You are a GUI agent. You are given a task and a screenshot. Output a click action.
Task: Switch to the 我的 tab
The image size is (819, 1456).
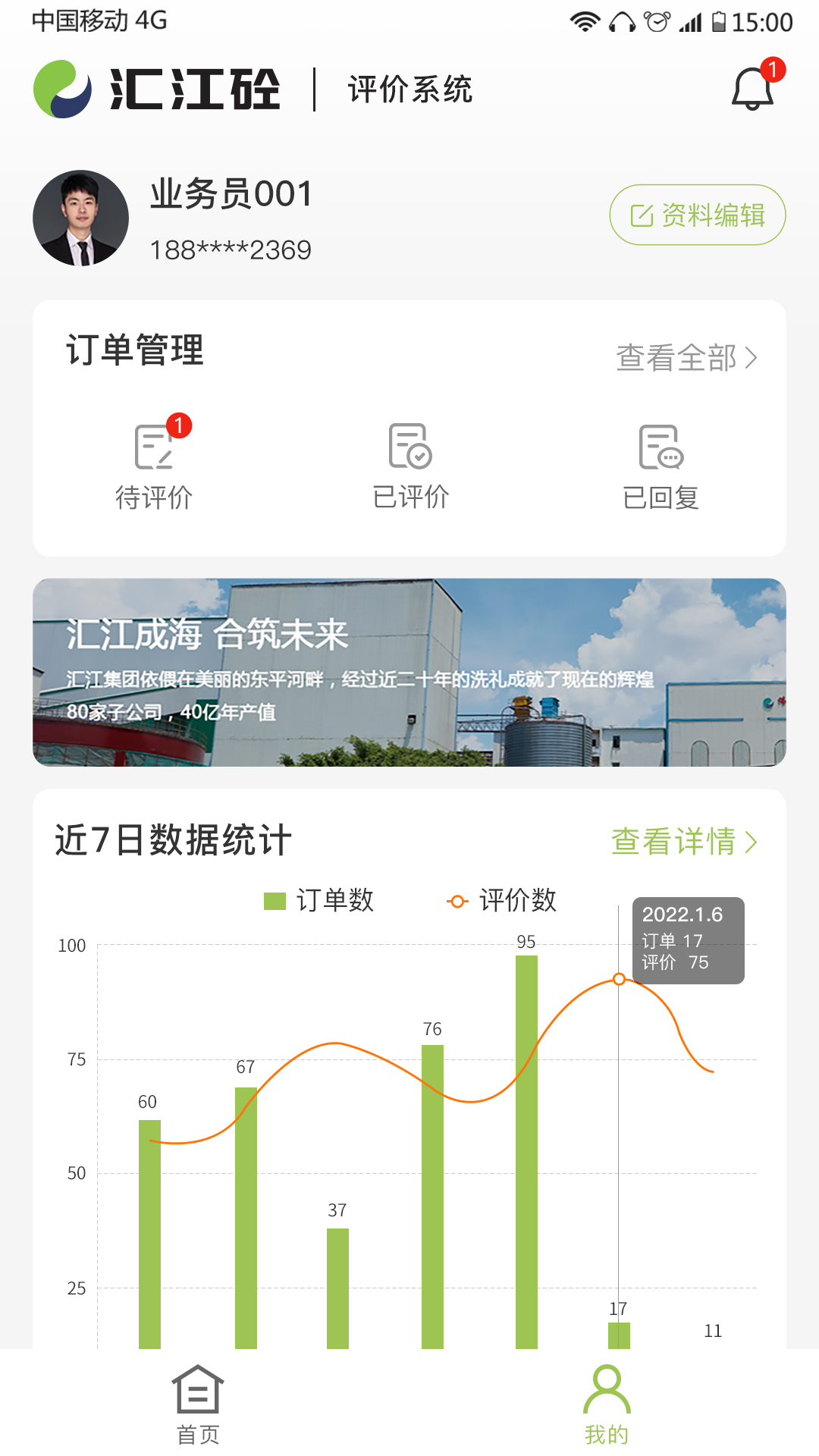pyautogui.click(x=607, y=1404)
